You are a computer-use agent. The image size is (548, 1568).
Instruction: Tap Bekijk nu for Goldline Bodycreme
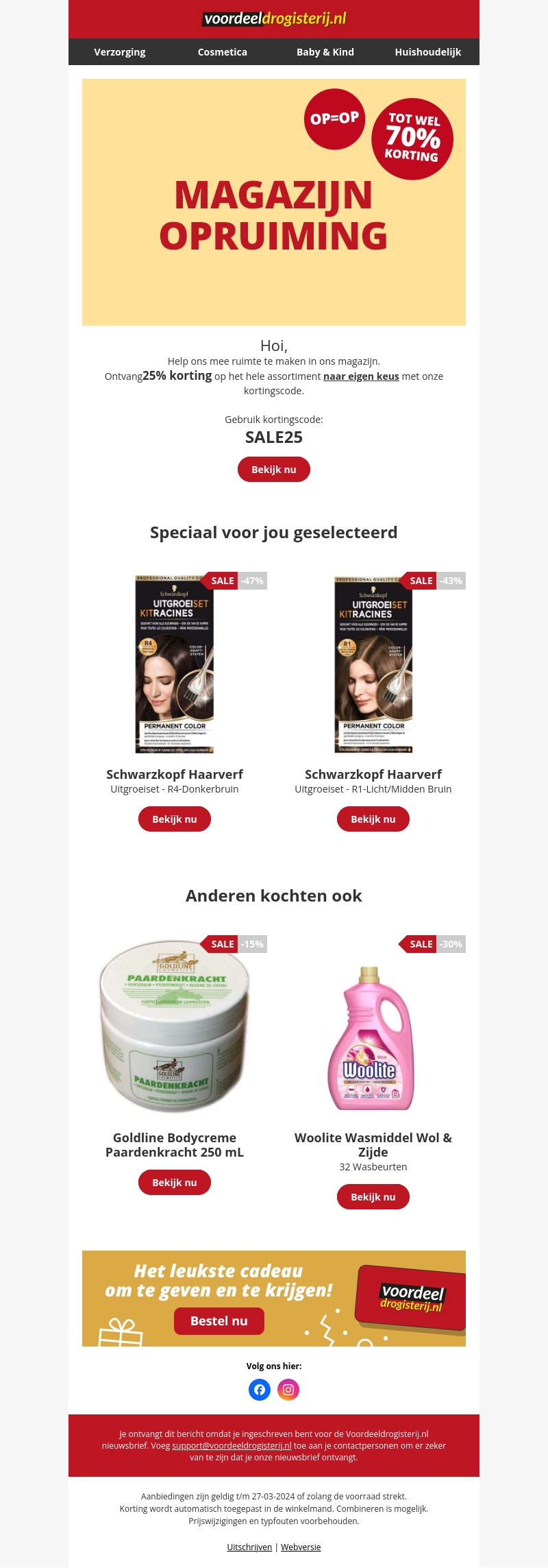pos(175,1183)
